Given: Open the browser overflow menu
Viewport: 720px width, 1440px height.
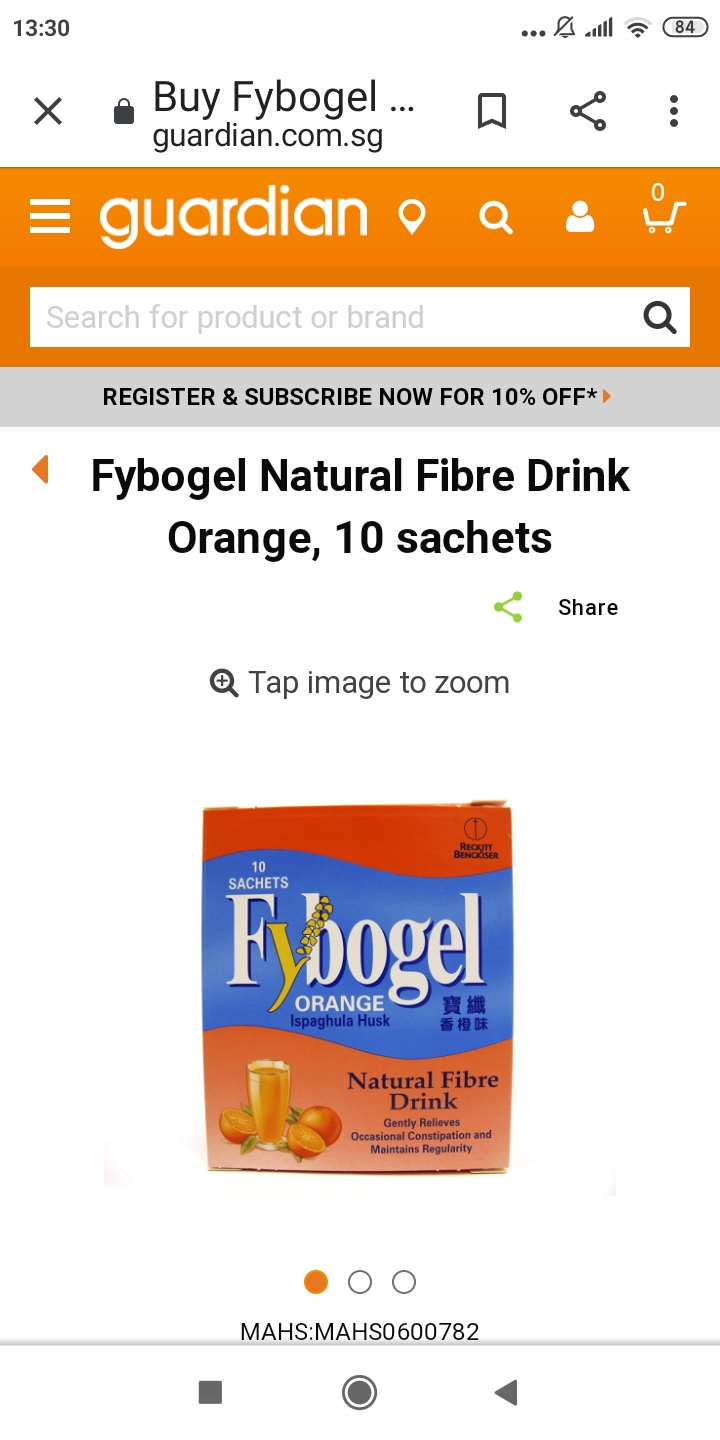Looking at the screenshot, I should coord(674,111).
